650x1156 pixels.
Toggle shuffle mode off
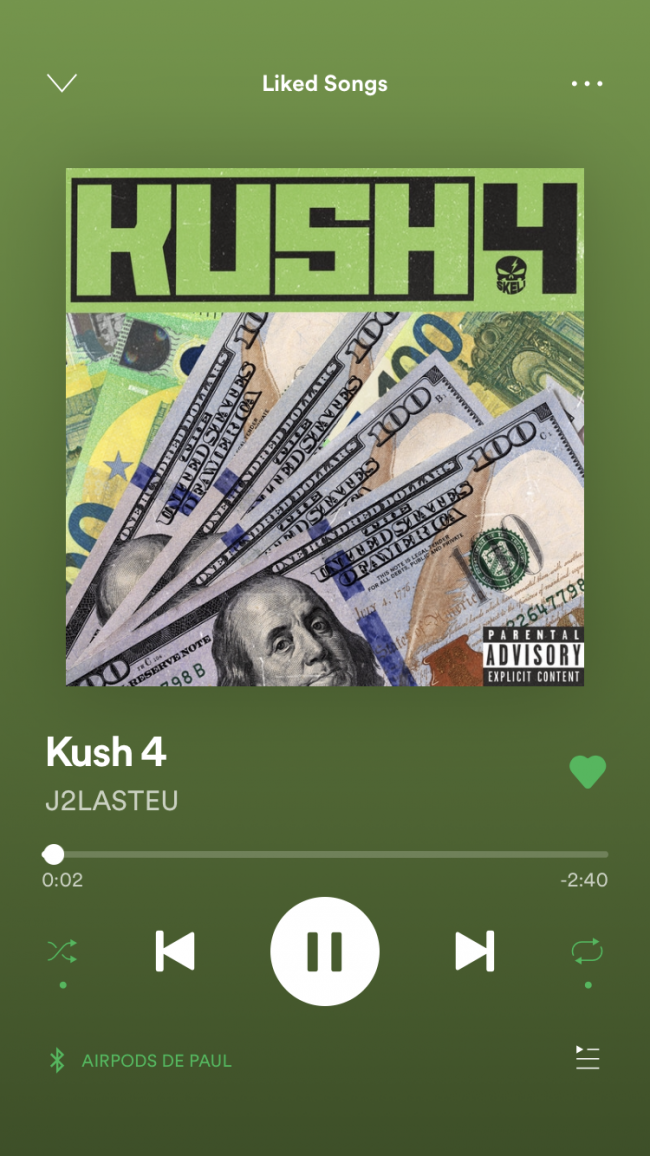tap(63, 951)
